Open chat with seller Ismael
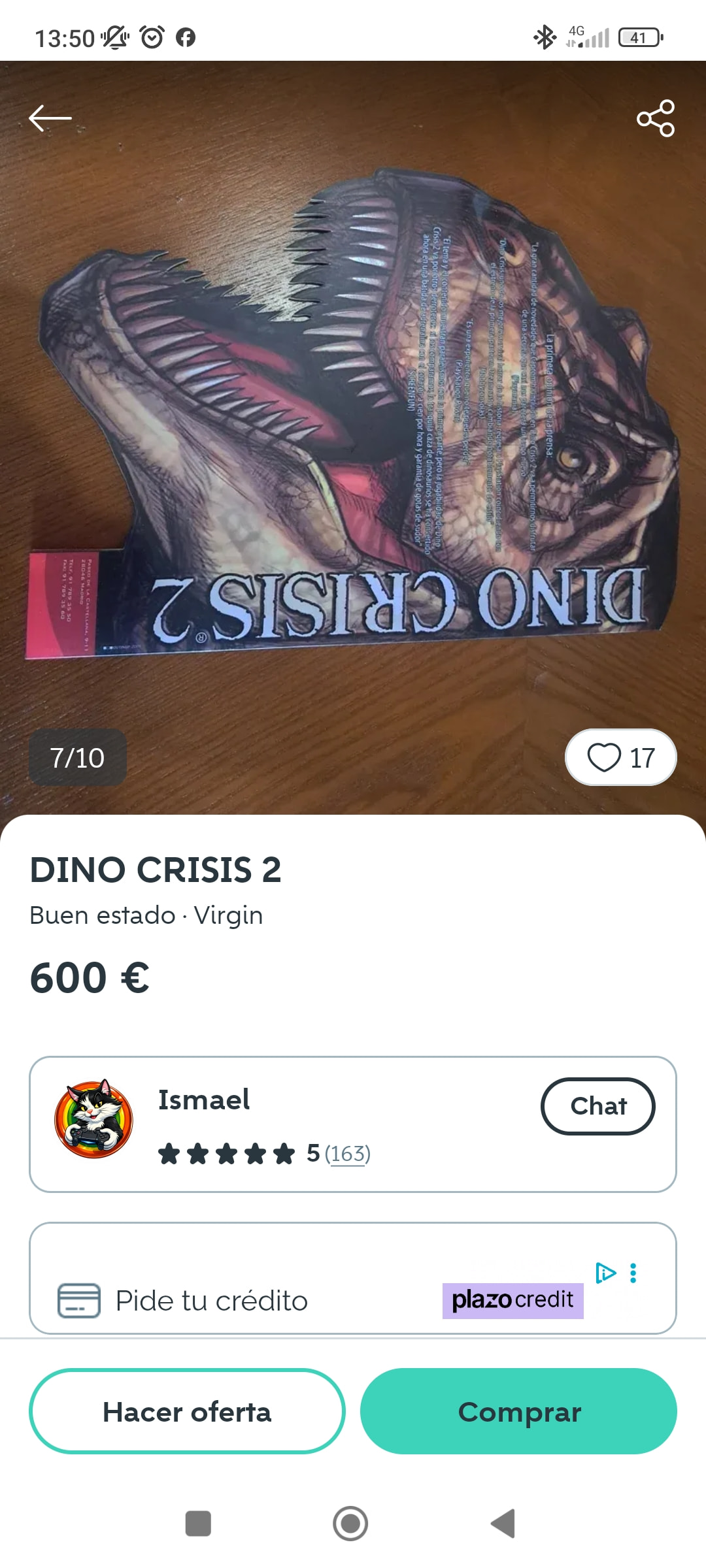This screenshot has height=1568, width=706. 597,1106
